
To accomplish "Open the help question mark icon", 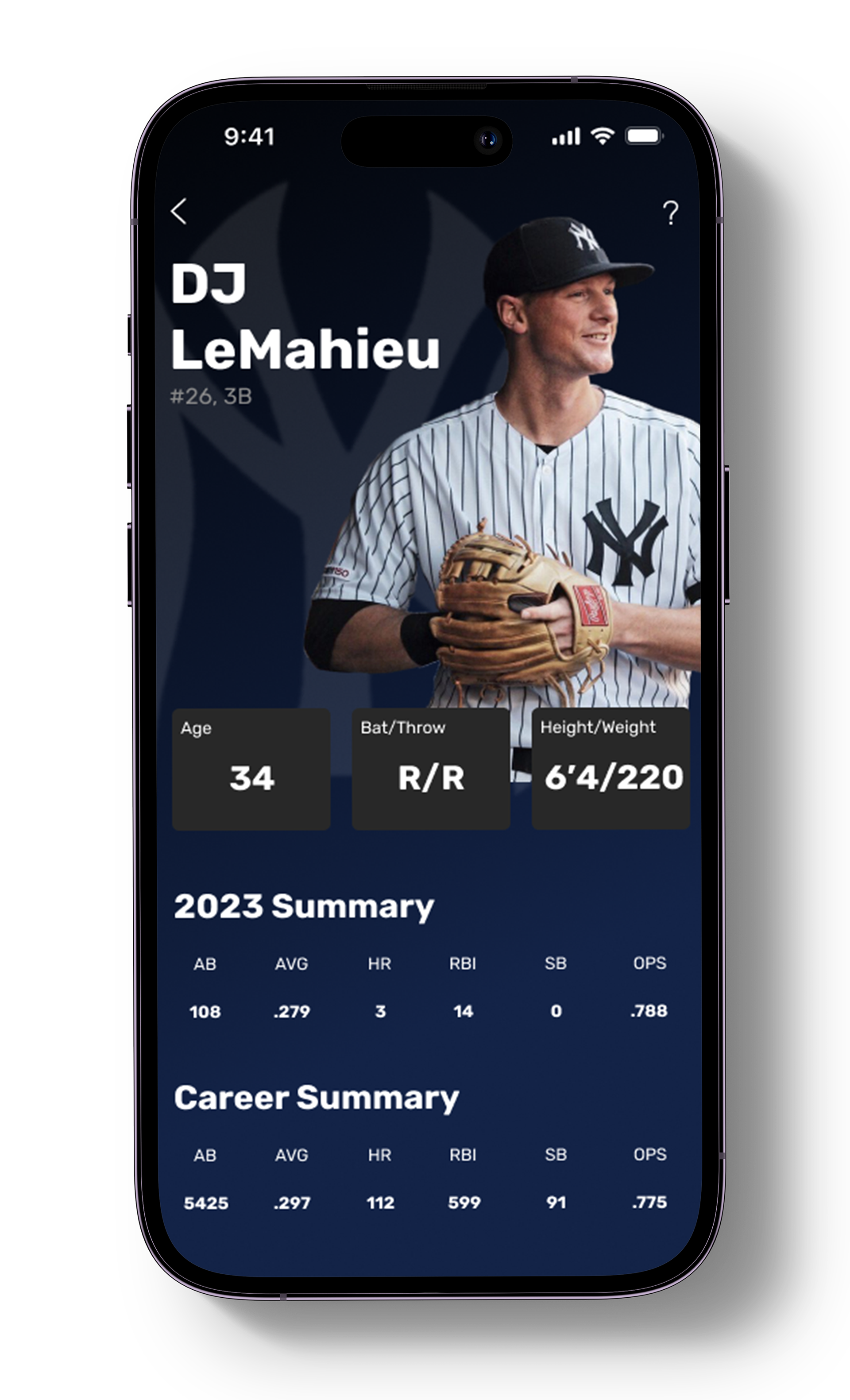I will pyautogui.click(x=670, y=213).
